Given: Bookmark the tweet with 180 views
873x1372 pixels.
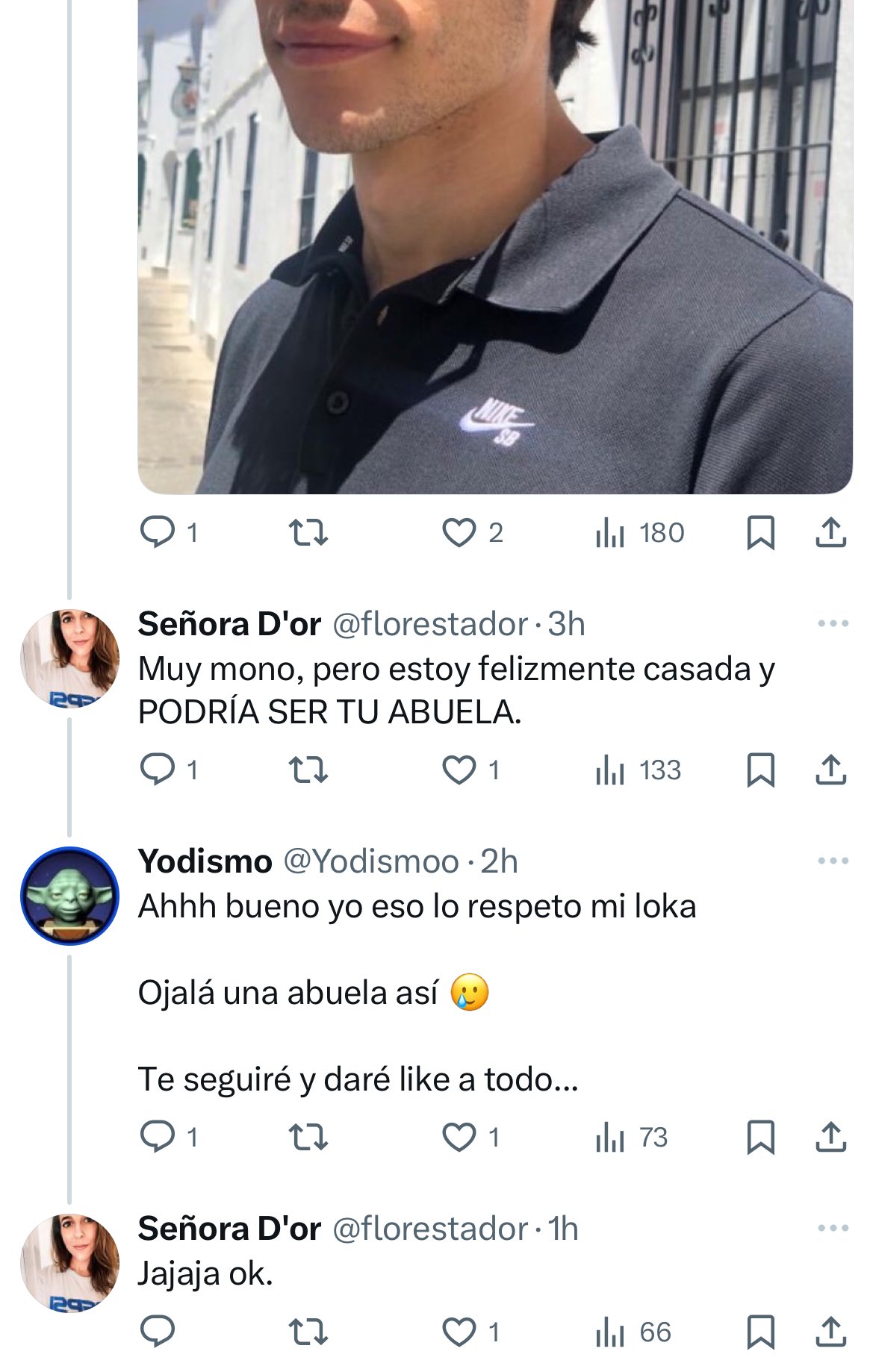Looking at the screenshot, I should coord(760,533).
